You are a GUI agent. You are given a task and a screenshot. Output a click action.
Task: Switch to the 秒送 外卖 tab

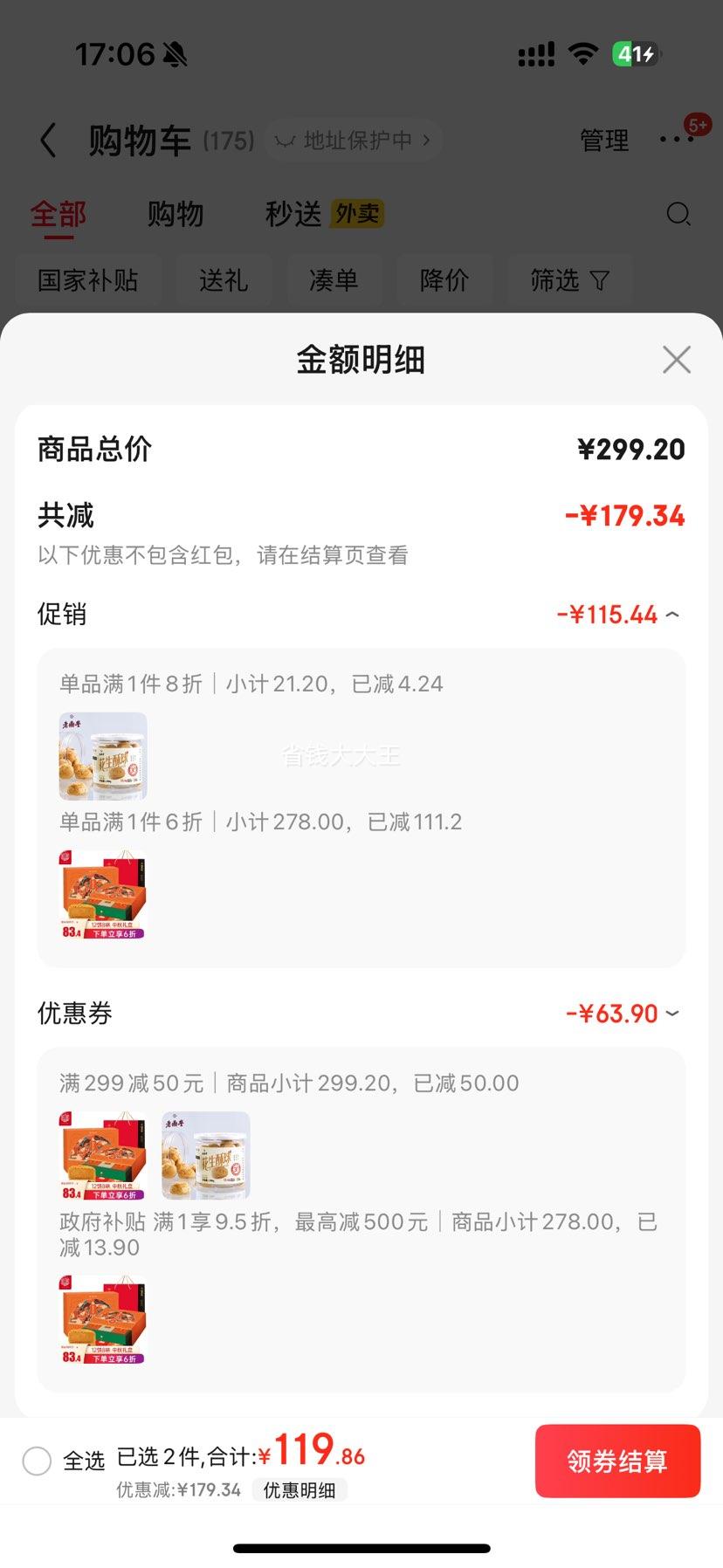324,214
